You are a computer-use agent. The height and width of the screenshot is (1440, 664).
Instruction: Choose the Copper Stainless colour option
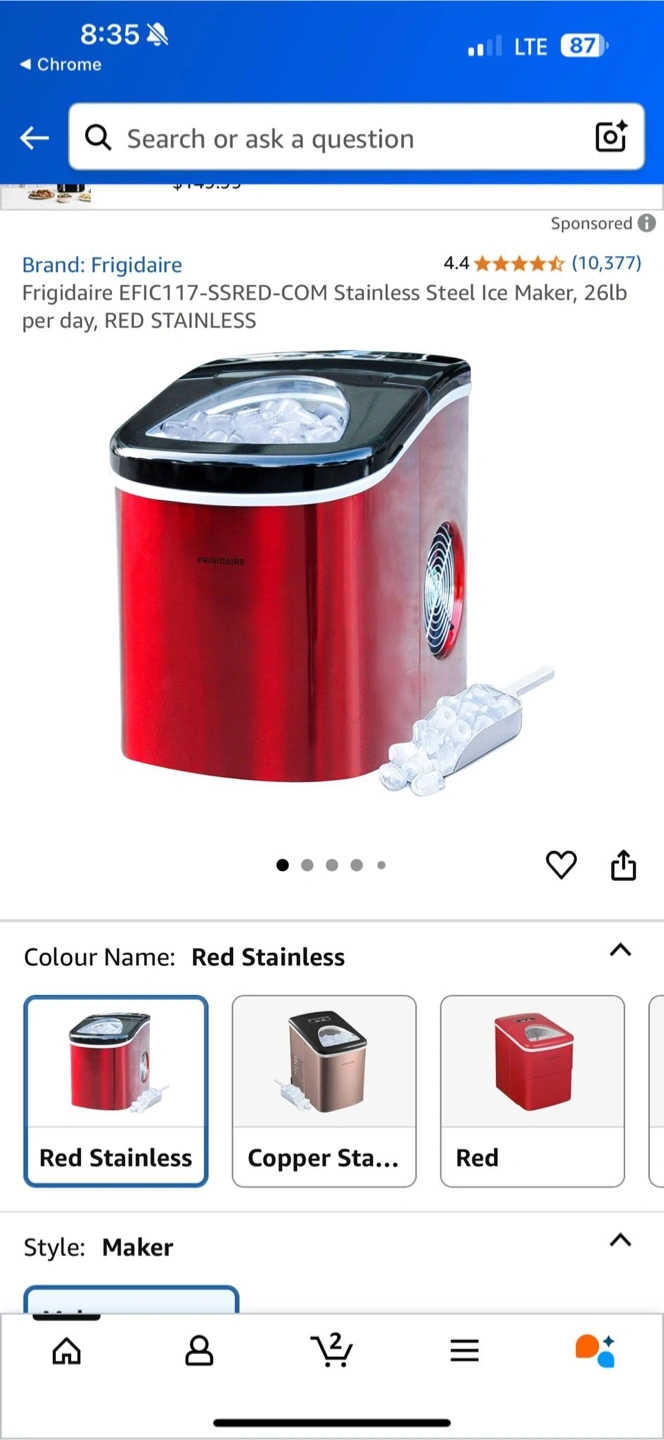click(324, 1091)
